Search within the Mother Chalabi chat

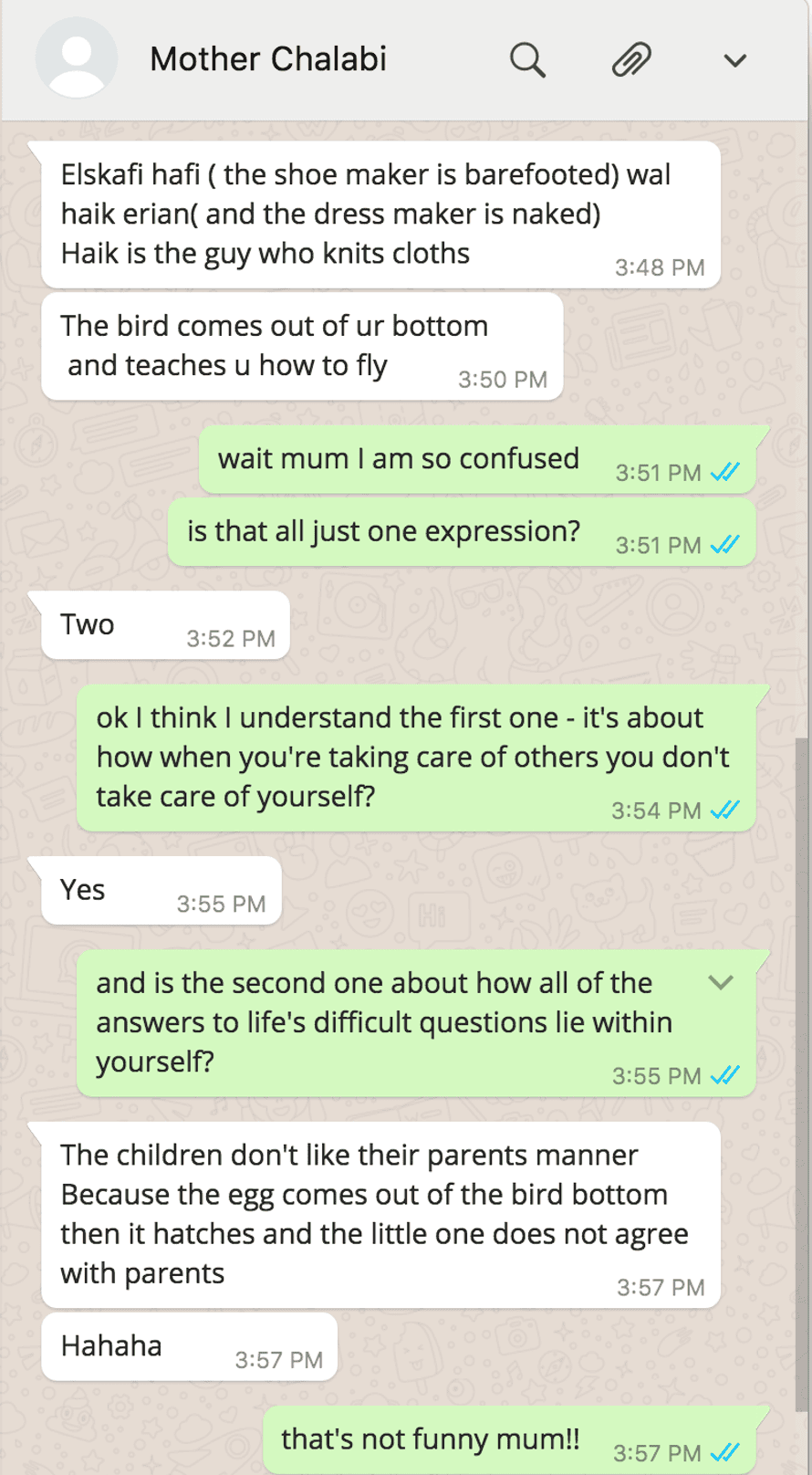tap(527, 60)
